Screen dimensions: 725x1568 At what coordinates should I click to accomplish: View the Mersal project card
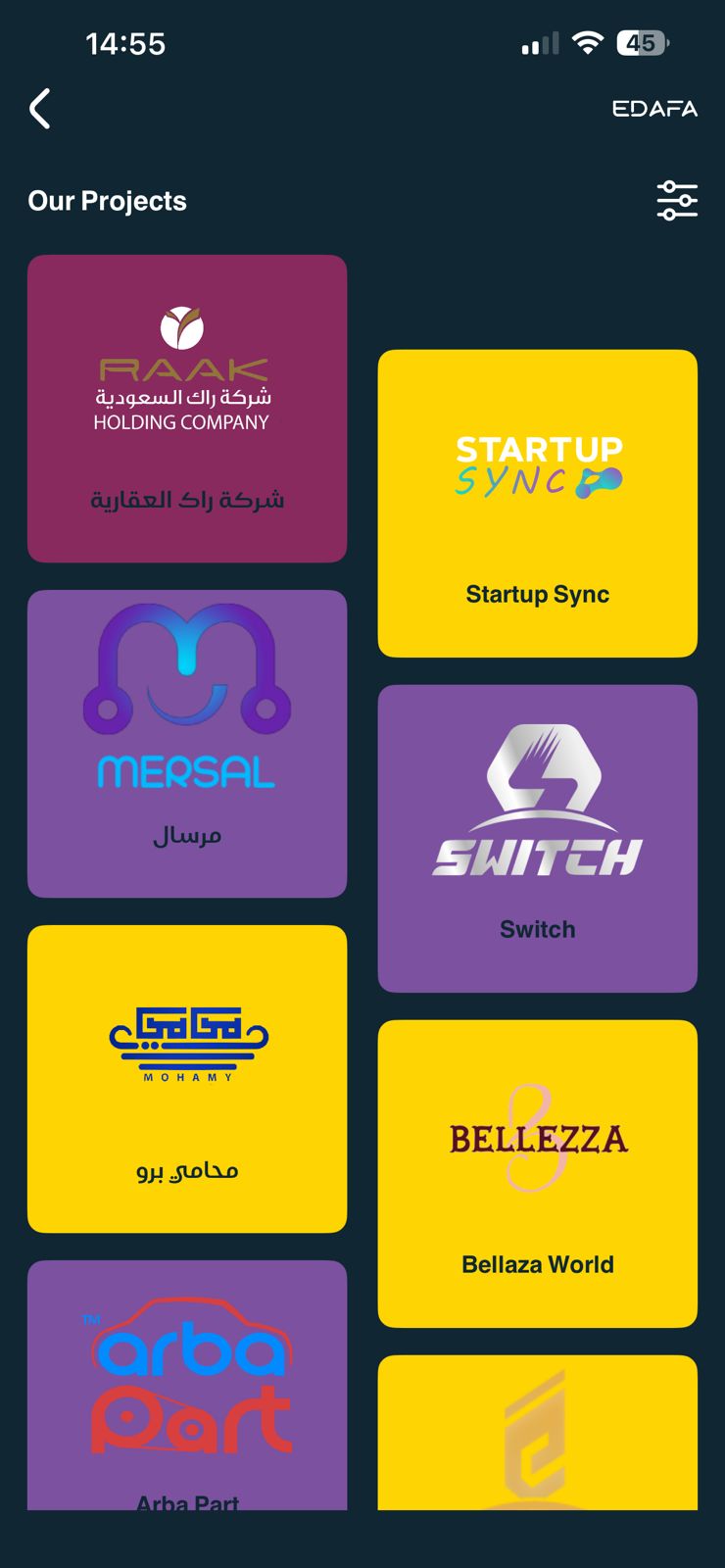click(x=187, y=743)
